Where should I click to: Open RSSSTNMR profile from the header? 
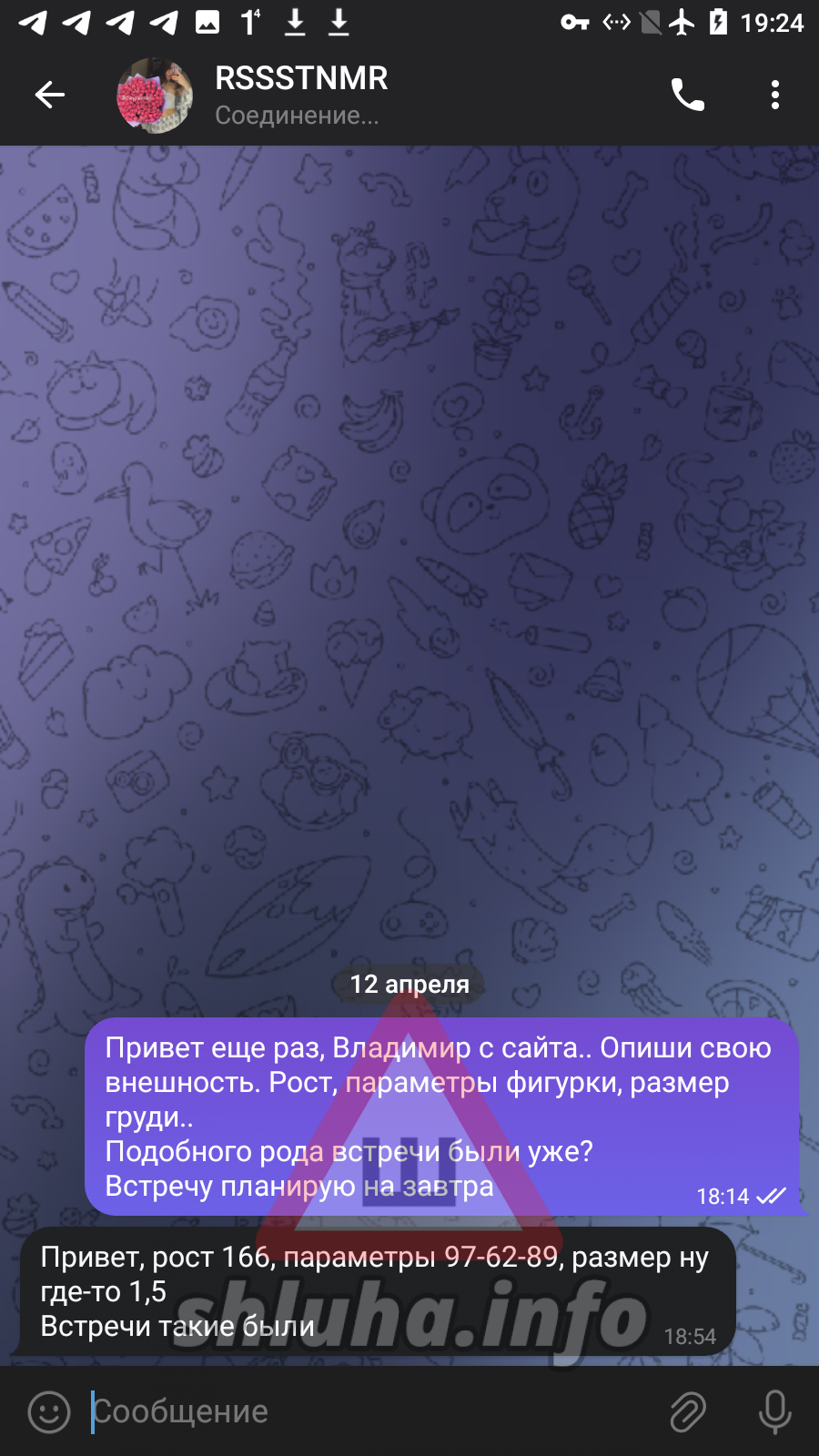[300, 95]
